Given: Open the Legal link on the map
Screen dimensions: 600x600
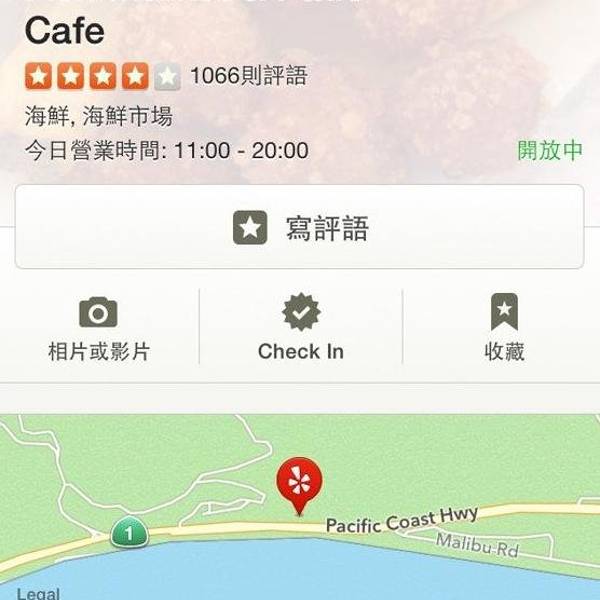Looking at the screenshot, I should 38,593.
